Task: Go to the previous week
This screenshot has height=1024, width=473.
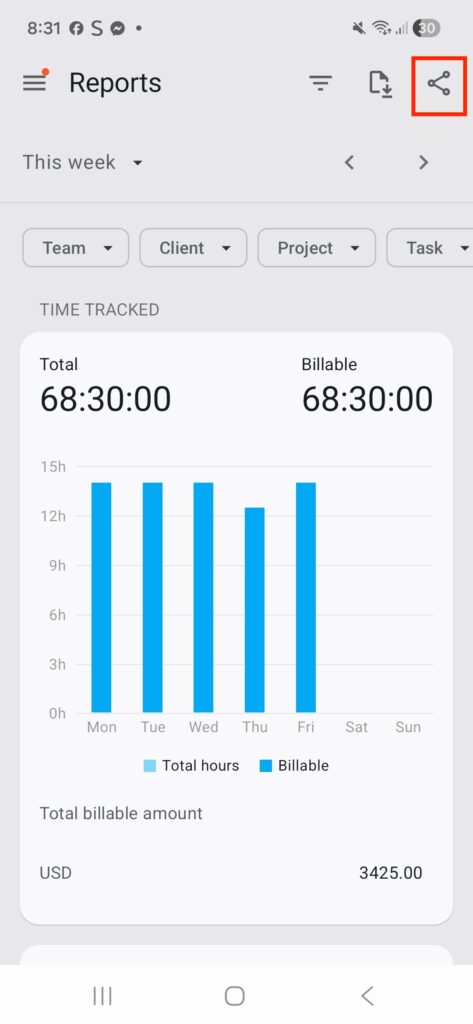Action: [x=350, y=162]
